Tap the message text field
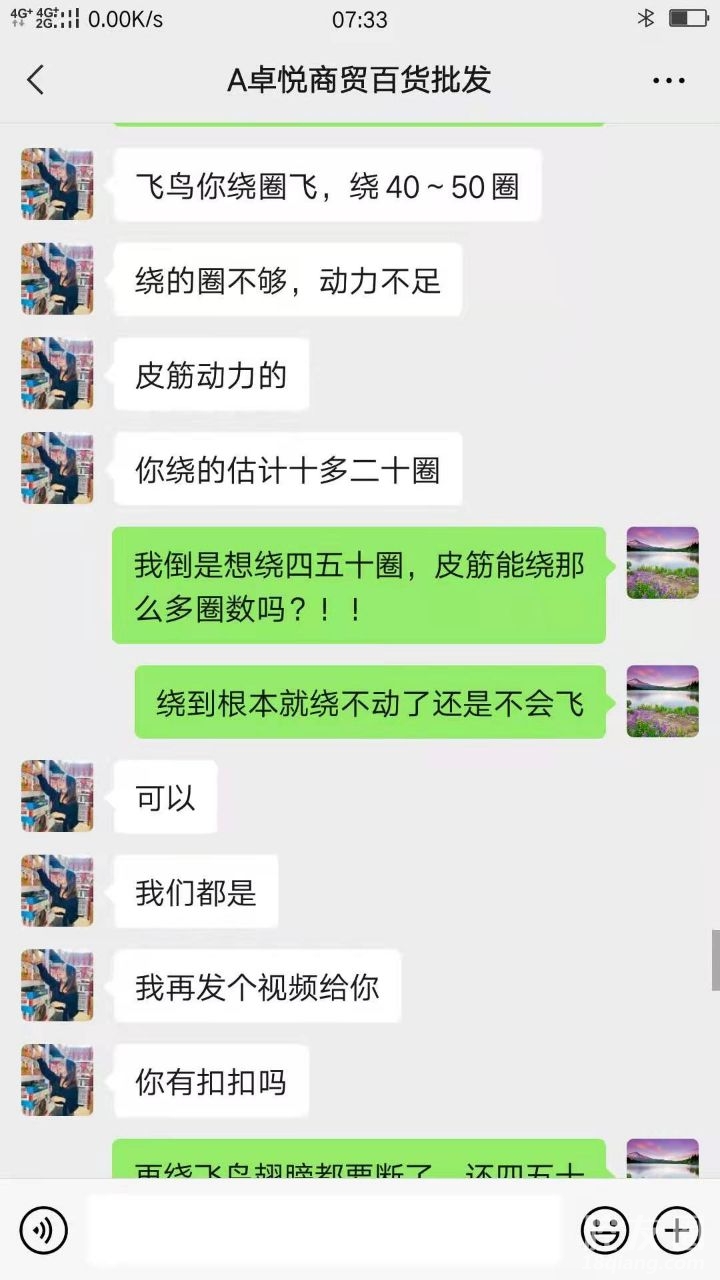The width and height of the screenshot is (720, 1280). pos(325,1229)
